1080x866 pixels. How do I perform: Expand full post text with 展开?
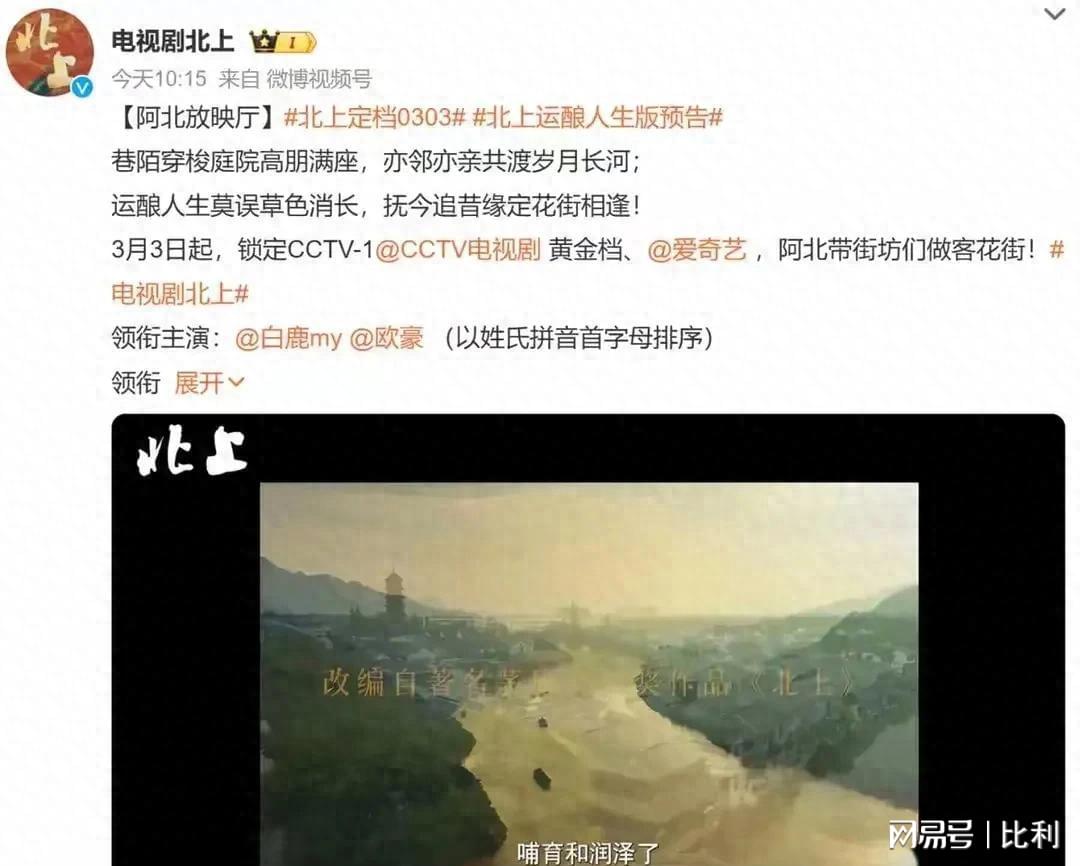[x=209, y=383]
